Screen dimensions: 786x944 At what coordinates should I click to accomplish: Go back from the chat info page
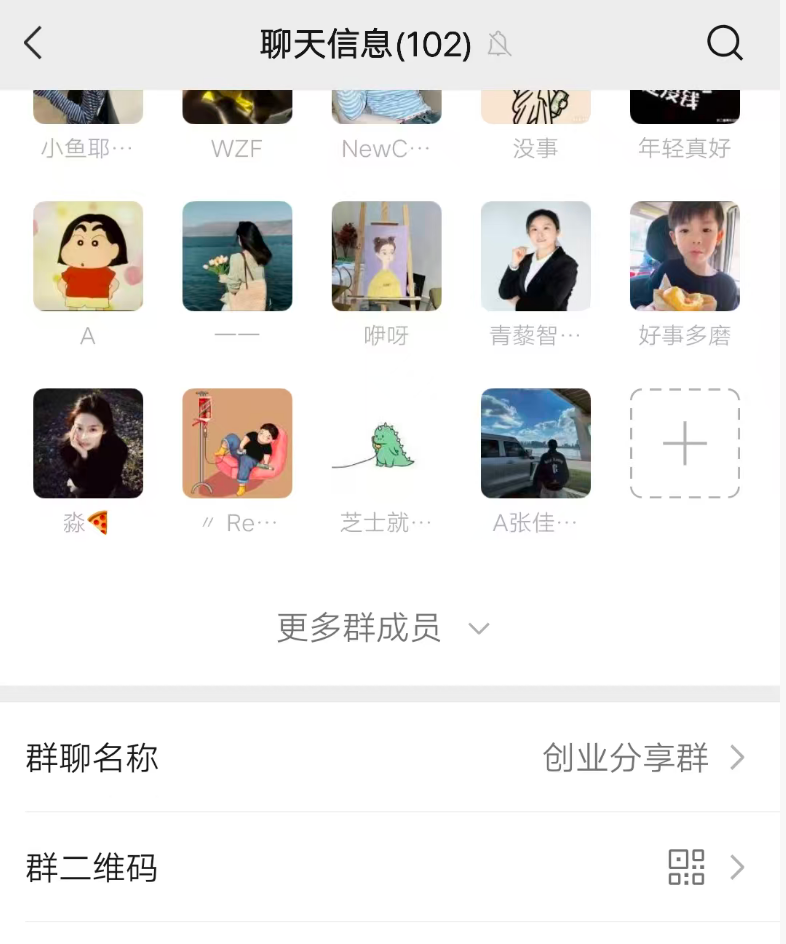point(34,44)
